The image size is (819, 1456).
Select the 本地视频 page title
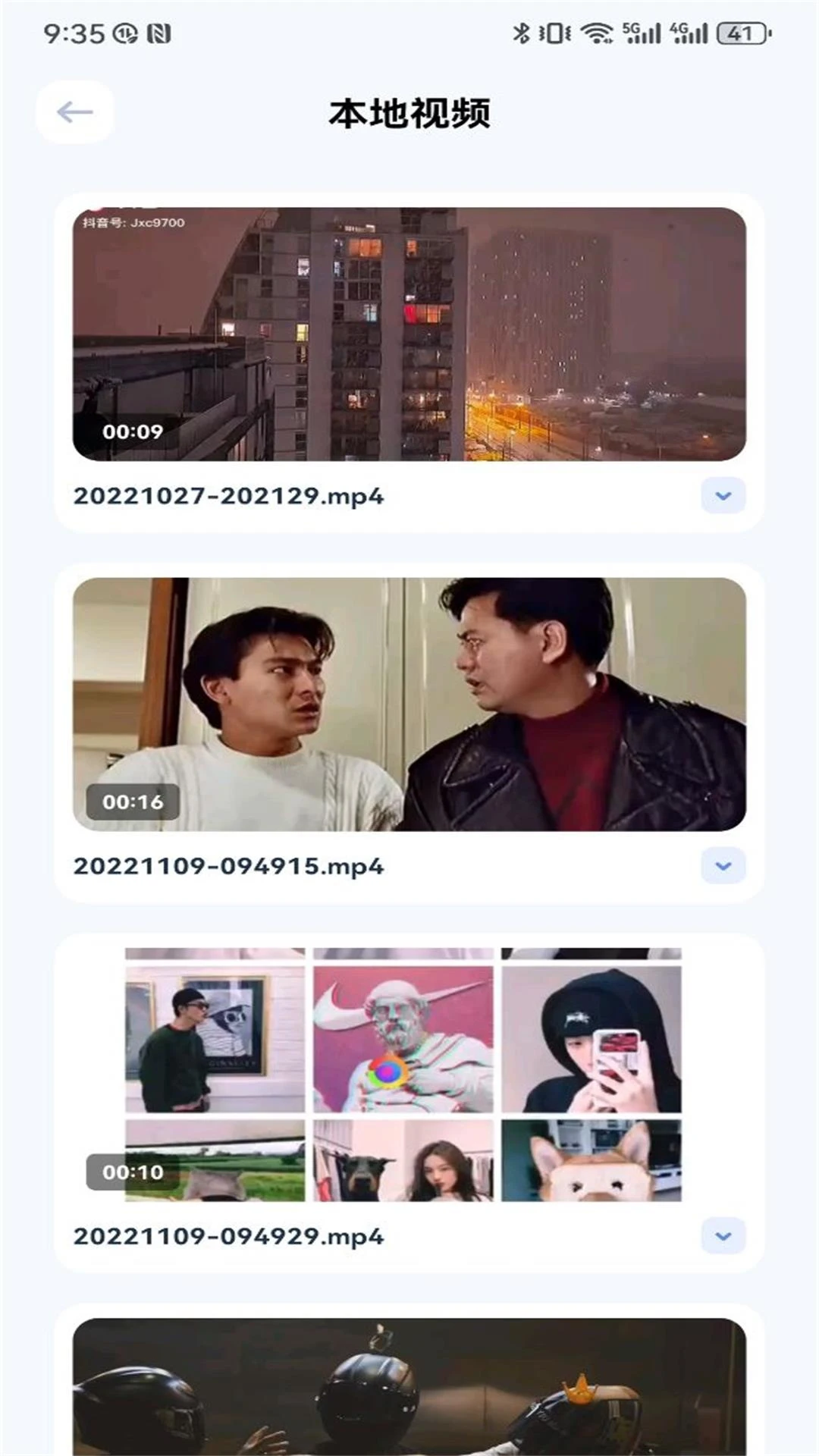(409, 112)
